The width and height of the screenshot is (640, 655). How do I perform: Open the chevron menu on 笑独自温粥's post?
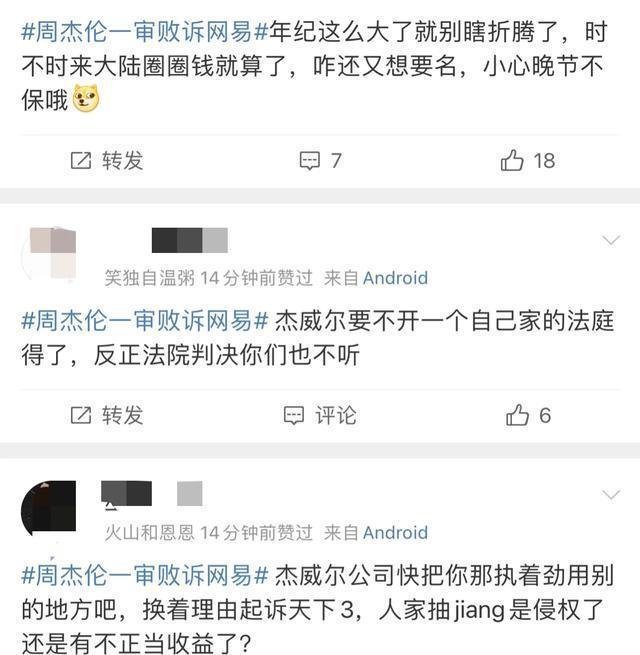tap(610, 239)
